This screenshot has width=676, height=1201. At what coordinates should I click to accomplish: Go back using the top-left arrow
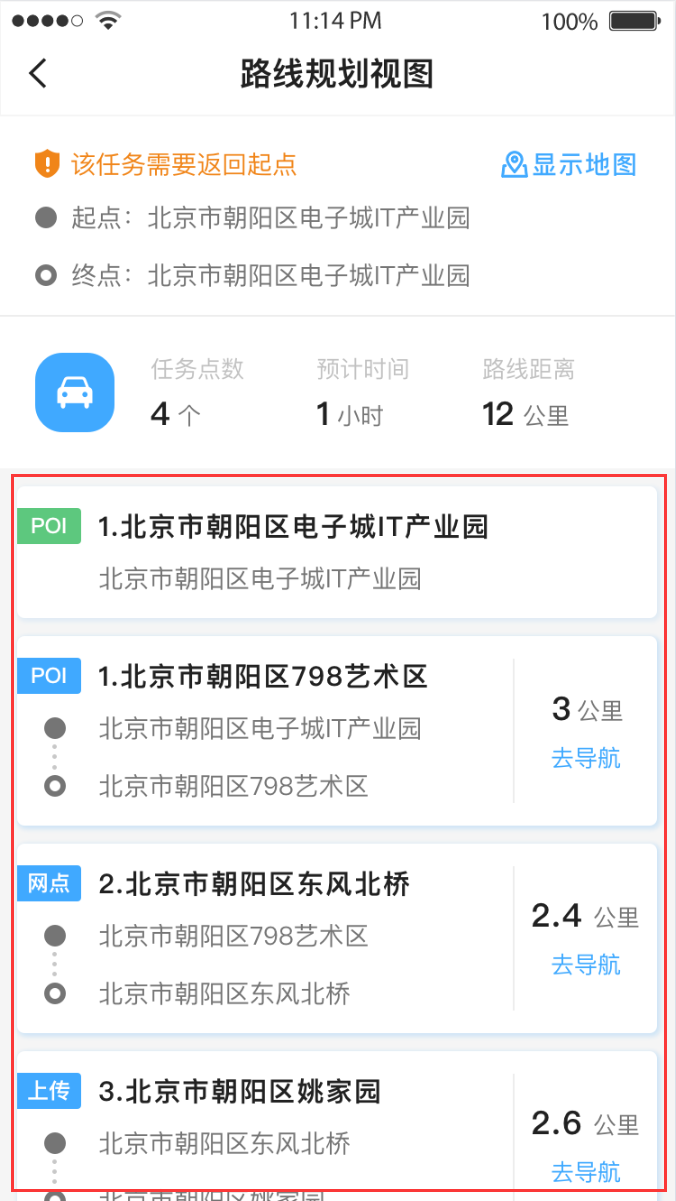[38, 73]
